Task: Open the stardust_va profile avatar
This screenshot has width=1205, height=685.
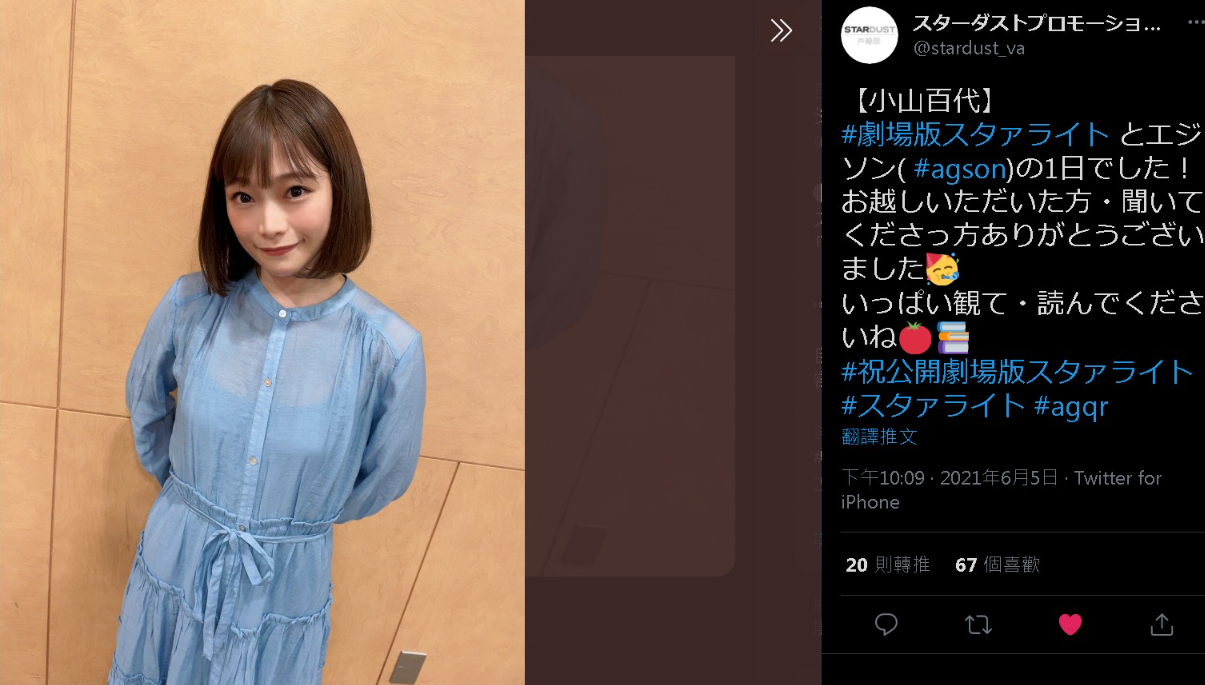Action: click(869, 35)
